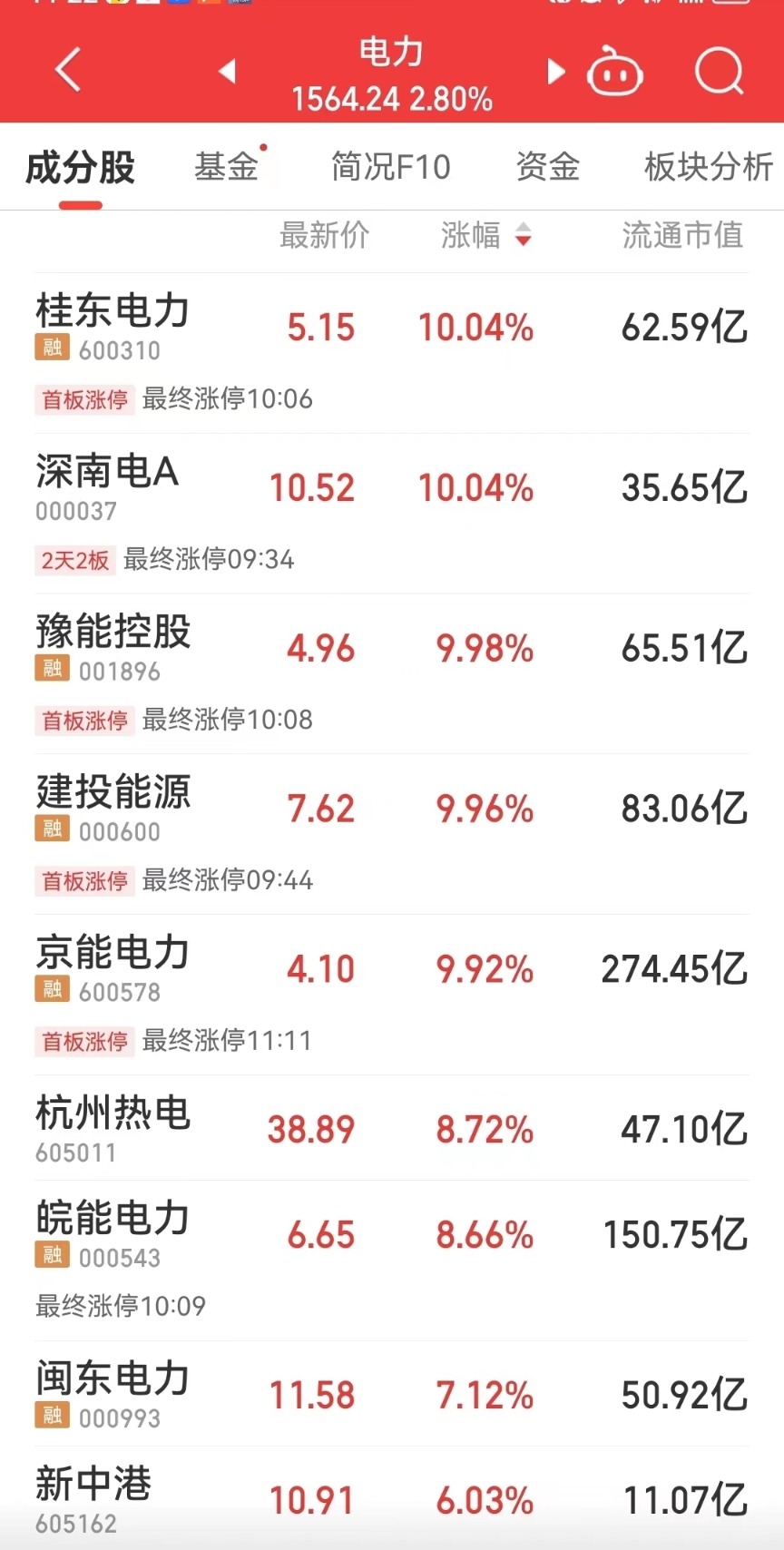Open stock 桂东电力 600310
784x1550 pixels.
click(113, 327)
